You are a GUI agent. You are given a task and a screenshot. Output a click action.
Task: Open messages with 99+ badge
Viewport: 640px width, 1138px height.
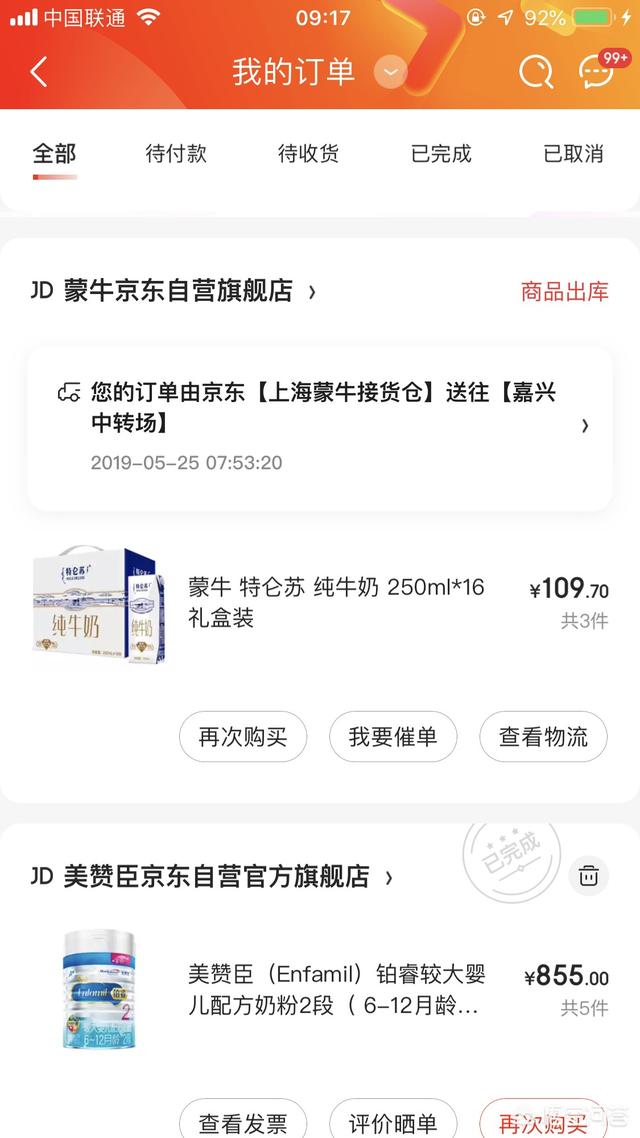point(597,72)
